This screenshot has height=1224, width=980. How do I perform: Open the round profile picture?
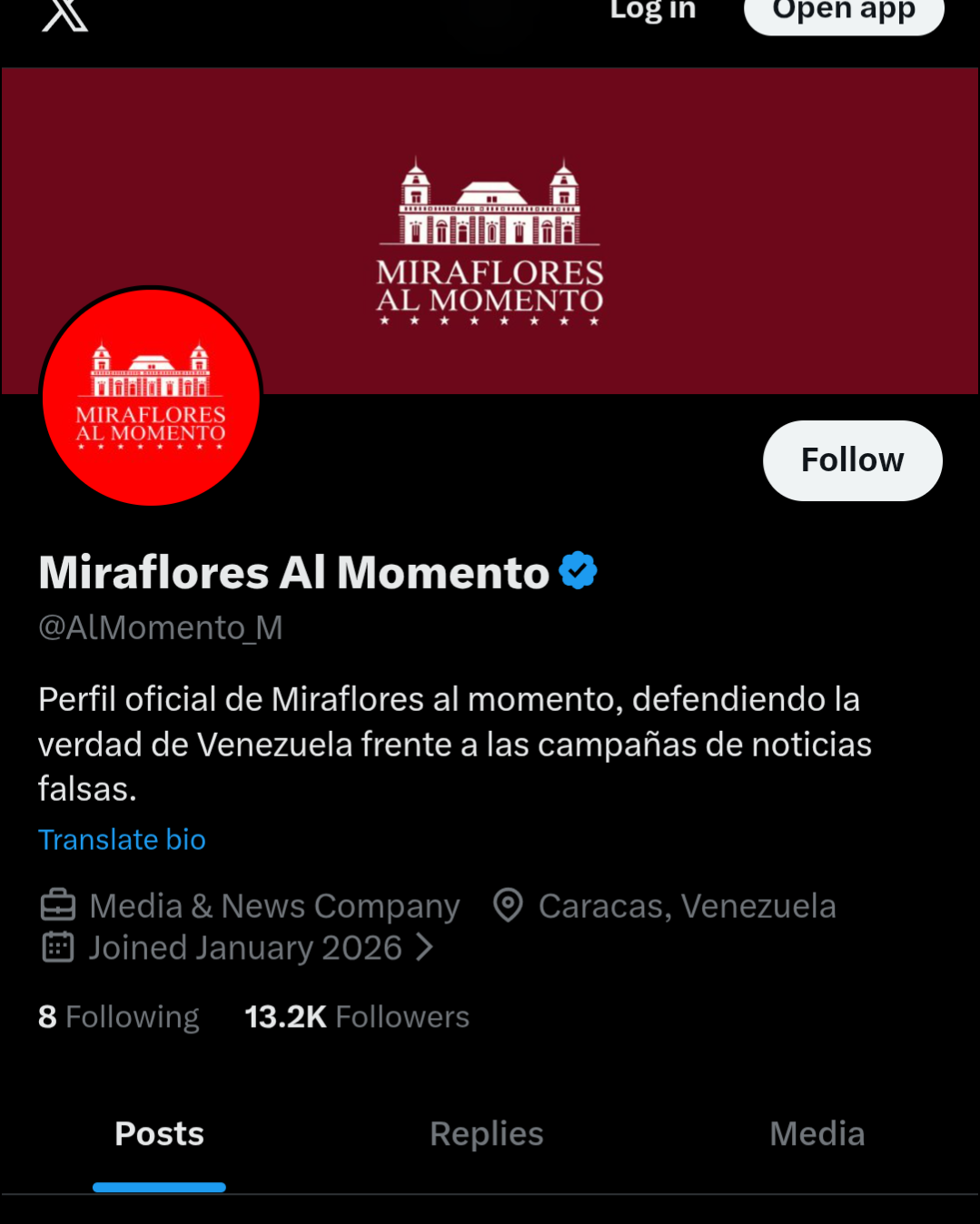pos(152,397)
